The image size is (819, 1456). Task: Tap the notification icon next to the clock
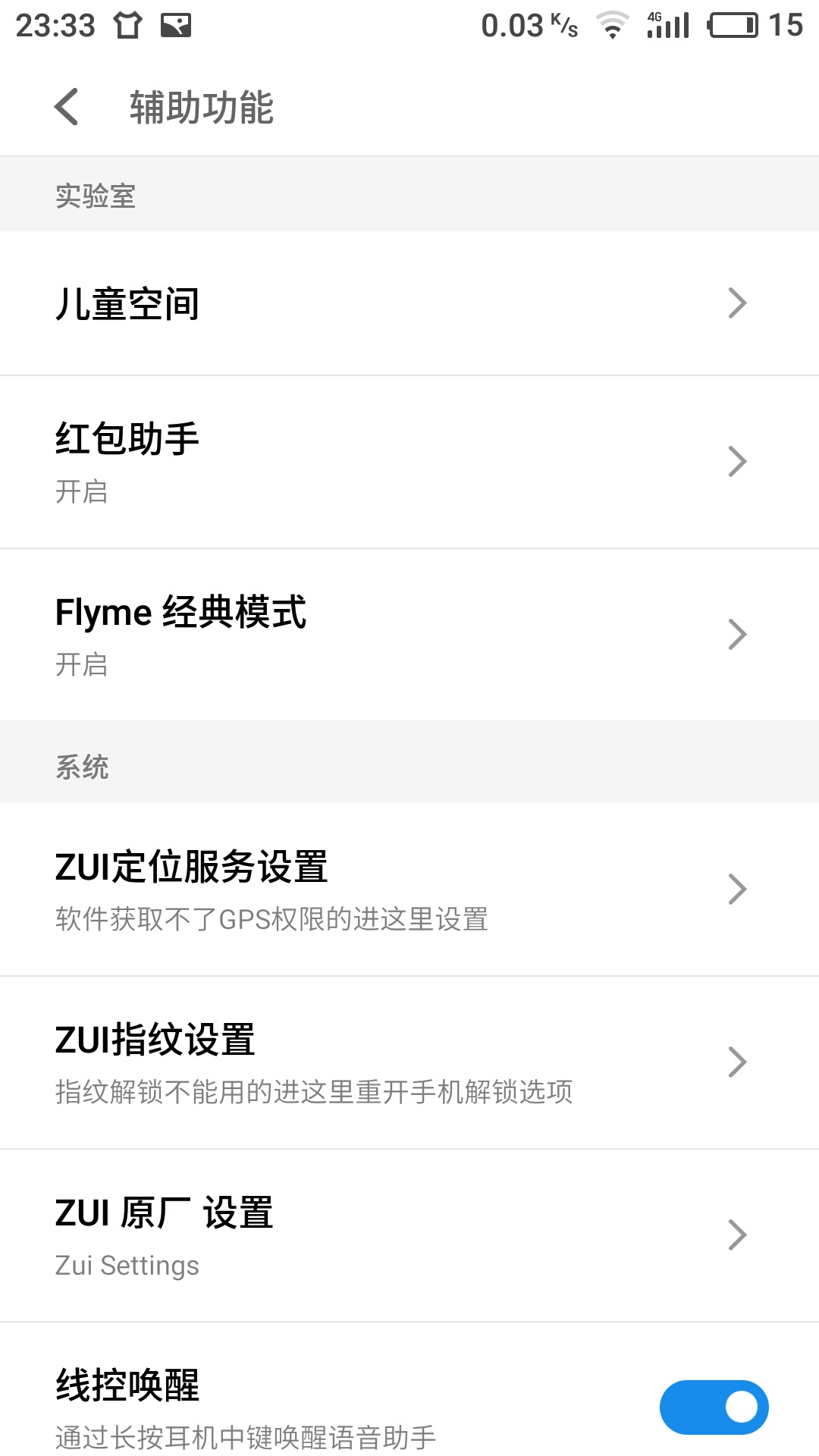(x=127, y=25)
